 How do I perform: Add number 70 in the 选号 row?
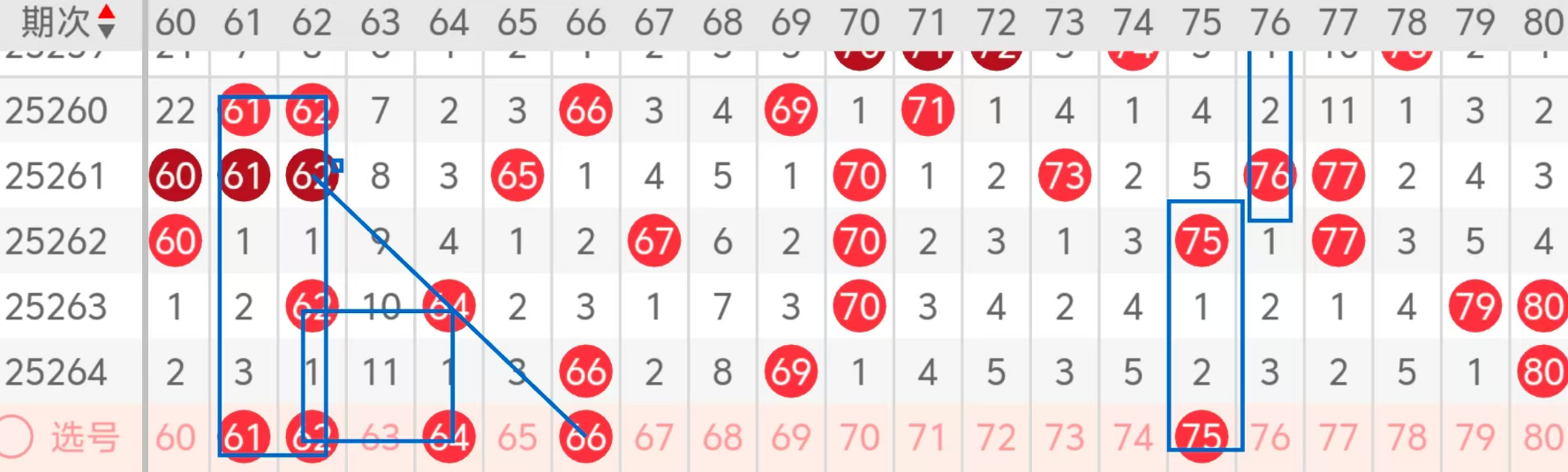coord(859,438)
